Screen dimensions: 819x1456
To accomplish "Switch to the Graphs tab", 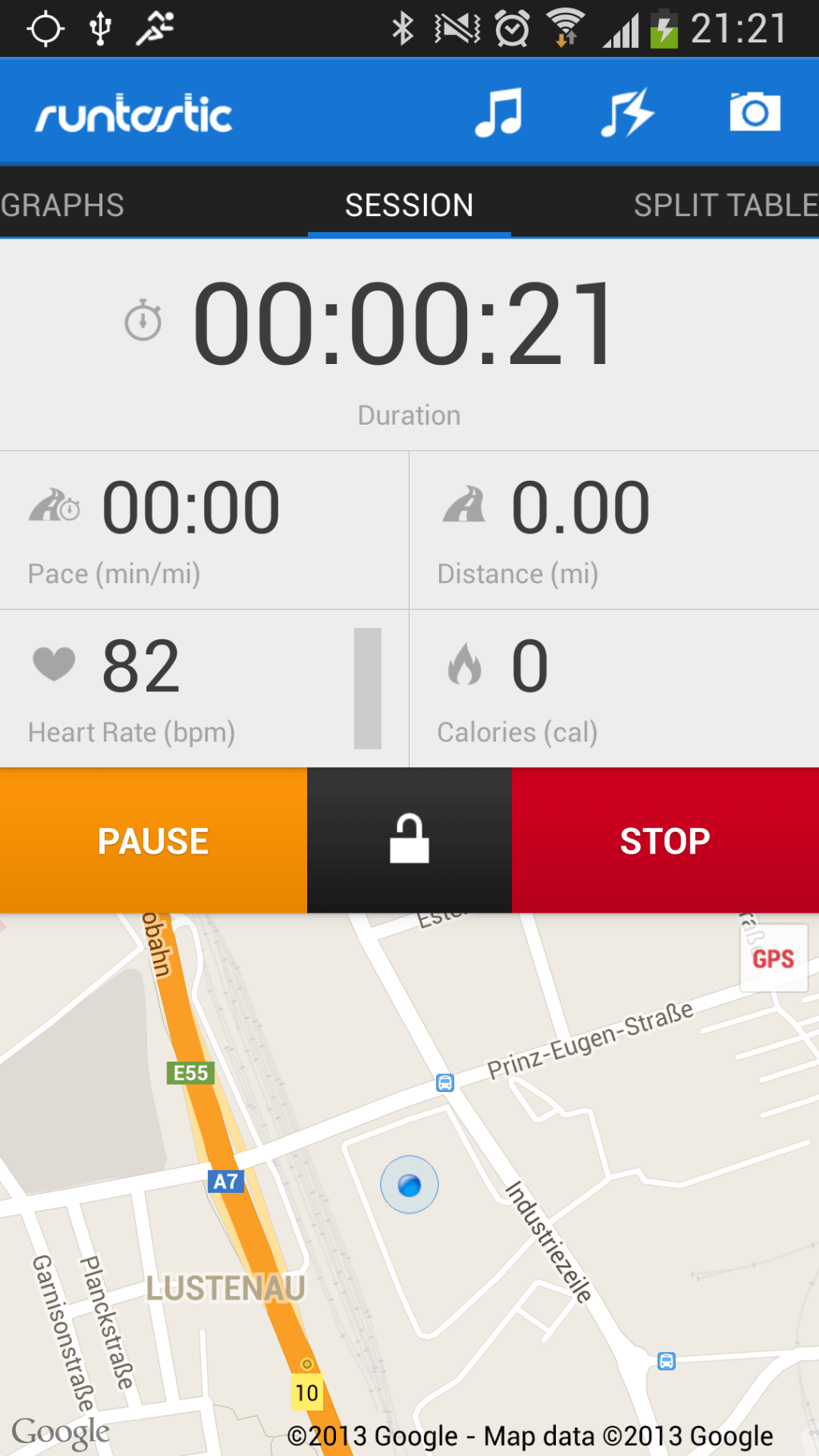I will tap(62, 206).
